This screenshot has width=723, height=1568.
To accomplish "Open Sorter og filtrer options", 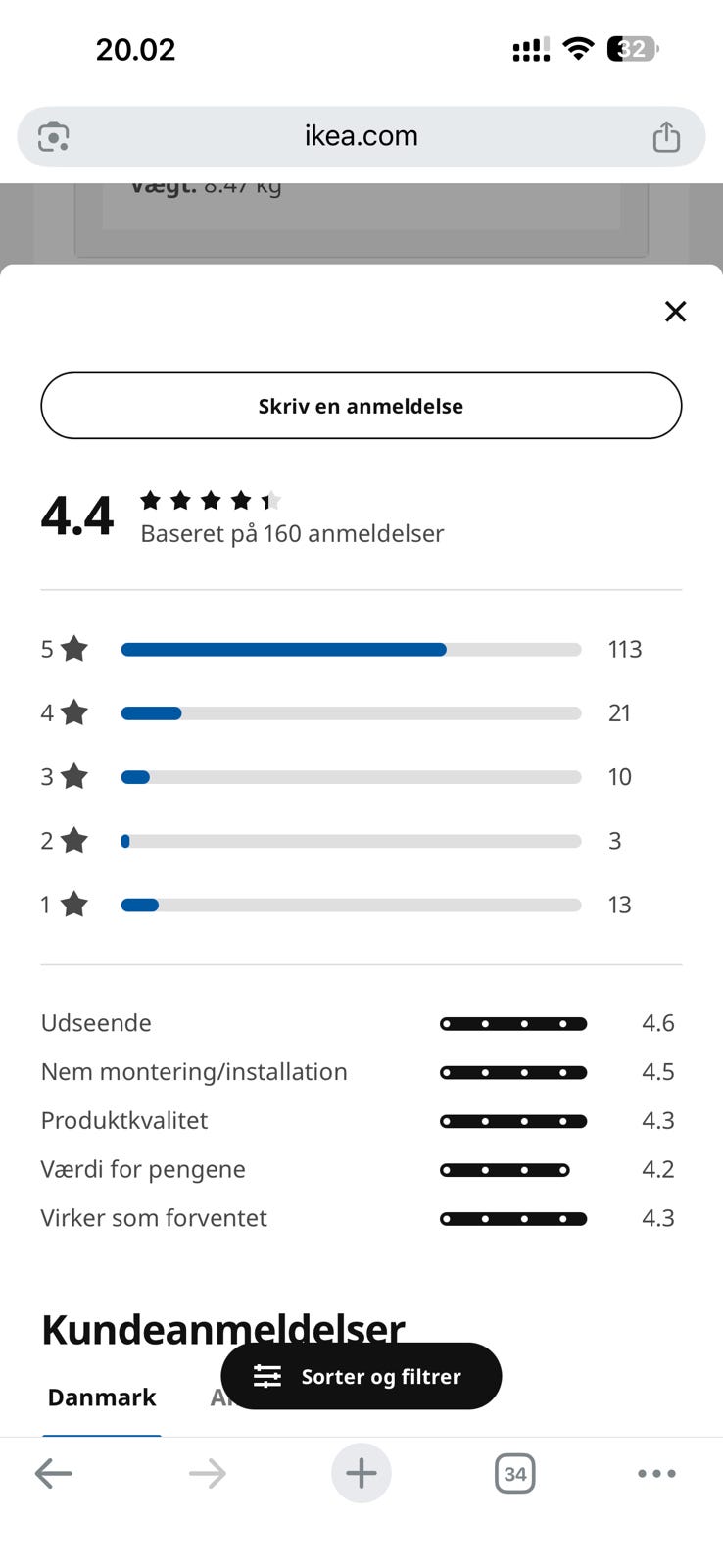I will point(361,1376).
